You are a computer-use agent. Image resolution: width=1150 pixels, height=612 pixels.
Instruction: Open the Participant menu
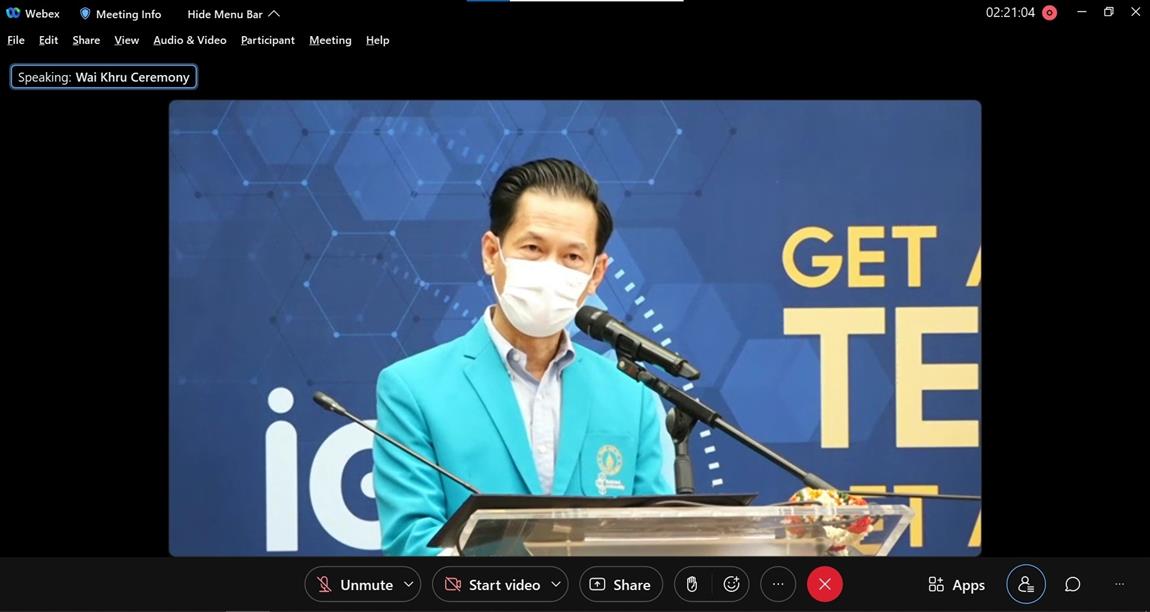(x=267, y=40)
